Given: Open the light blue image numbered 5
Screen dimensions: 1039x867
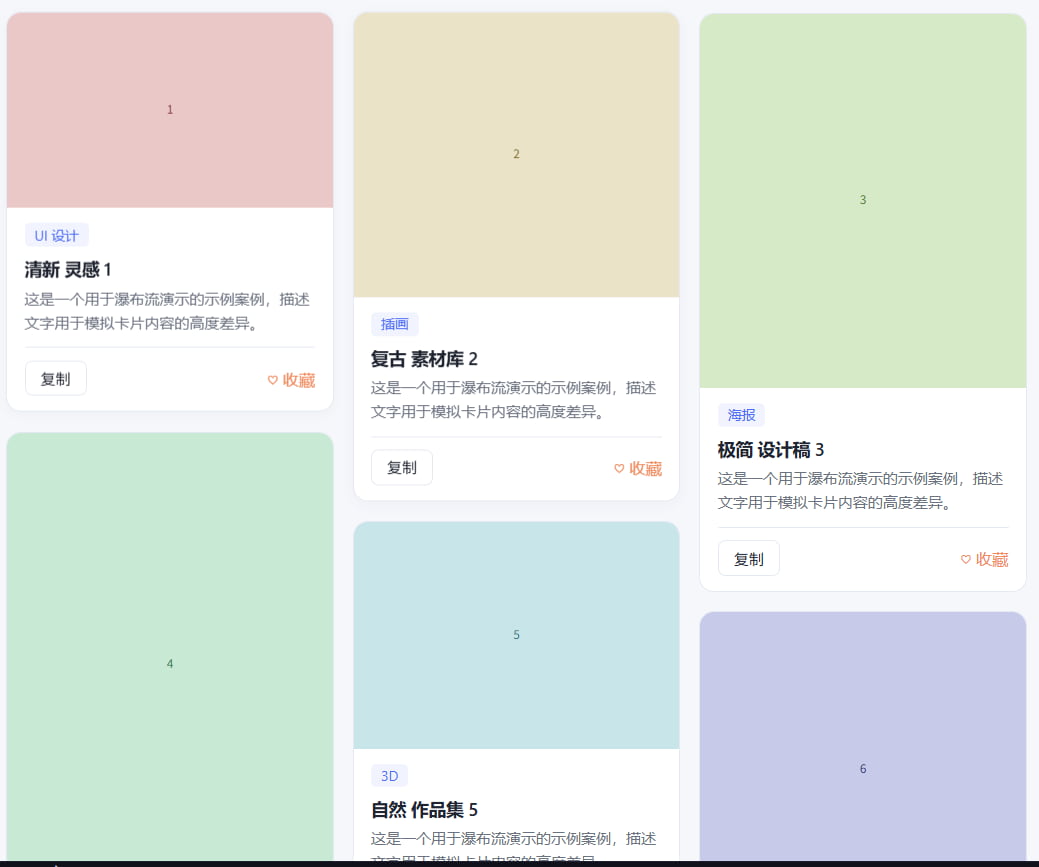Looking at the screenshot, I should (x=516, y=635).
